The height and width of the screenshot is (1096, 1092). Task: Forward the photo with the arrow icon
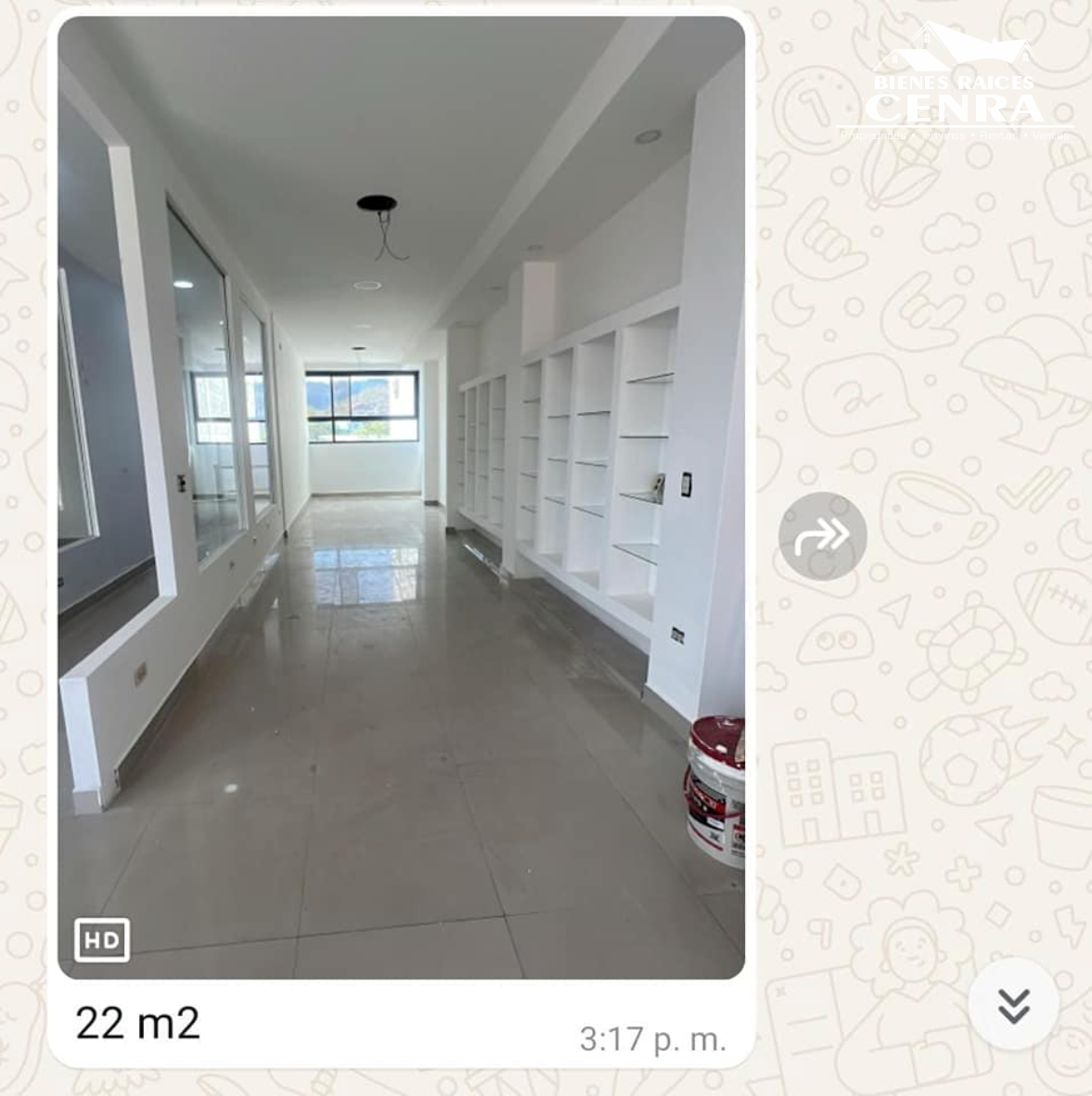[x=822, y=535]
